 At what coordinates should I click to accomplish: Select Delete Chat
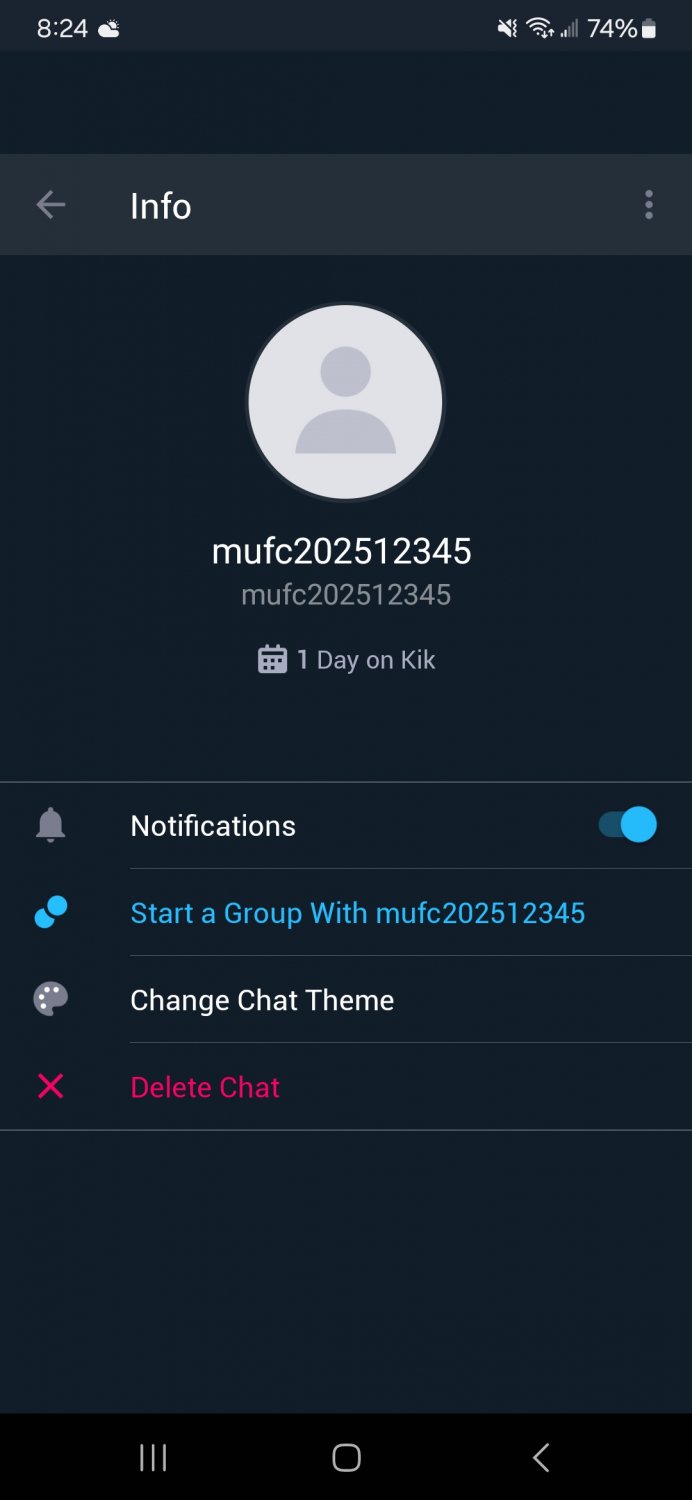(x=346, y=1087)
